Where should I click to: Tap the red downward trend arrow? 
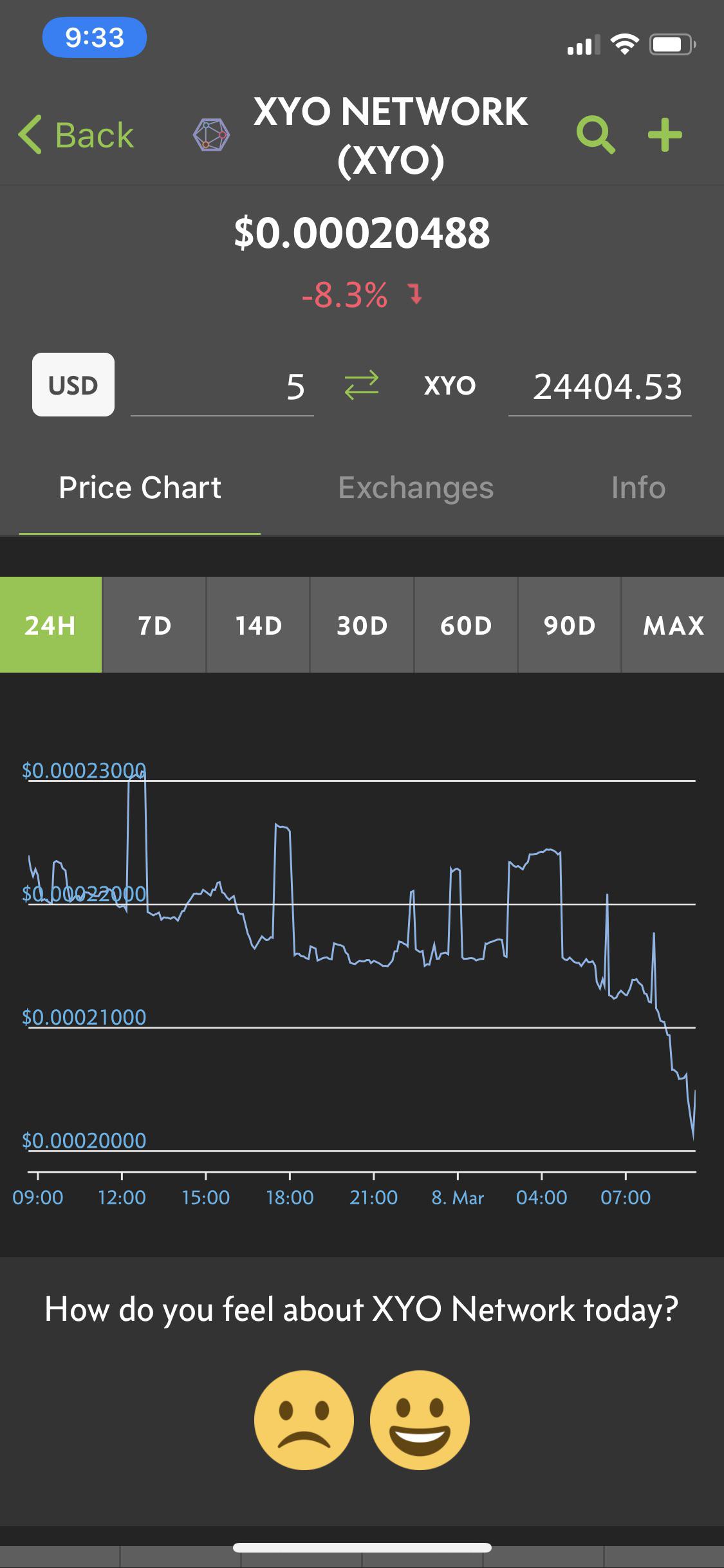click(414, 295)
